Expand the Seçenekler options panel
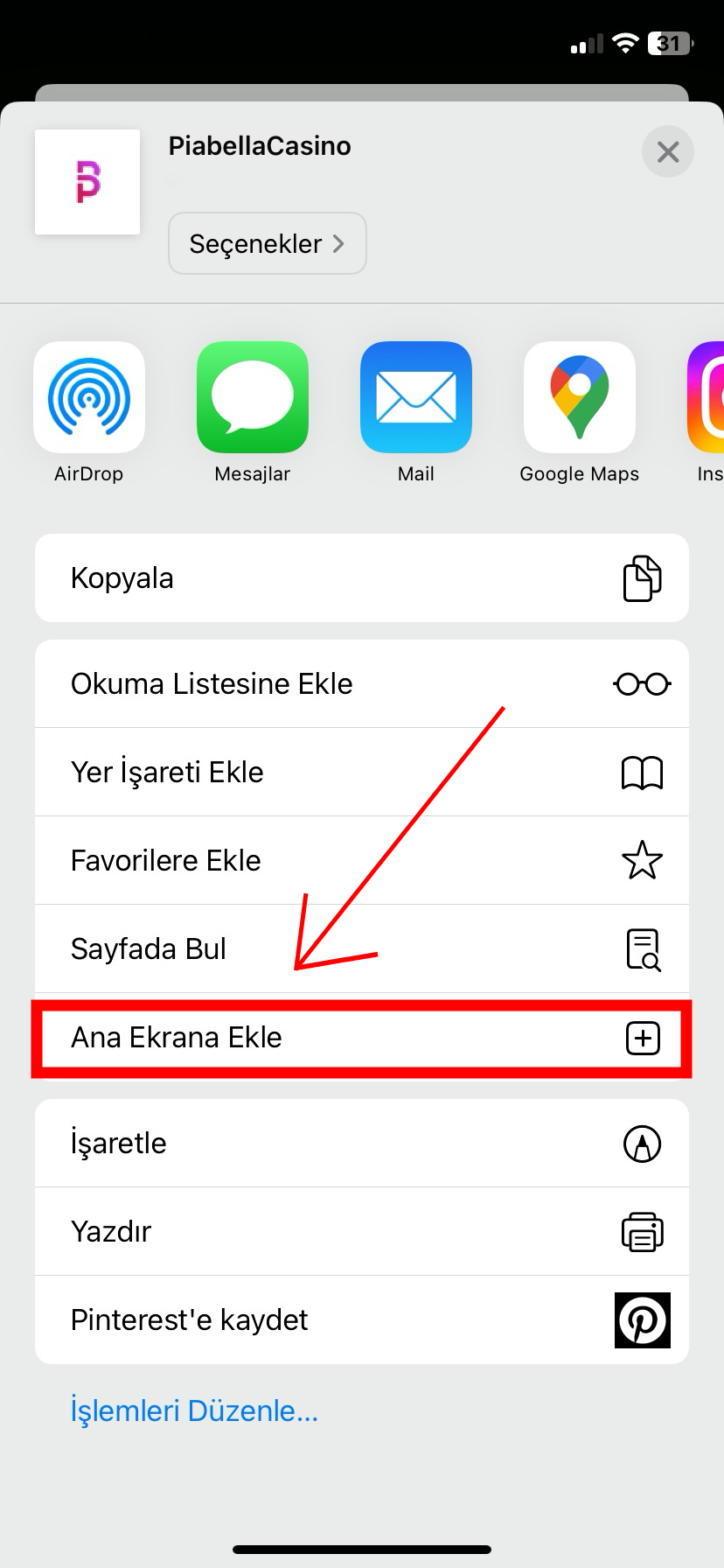This screenshot has width=724, height=1568. pos(267,243)
